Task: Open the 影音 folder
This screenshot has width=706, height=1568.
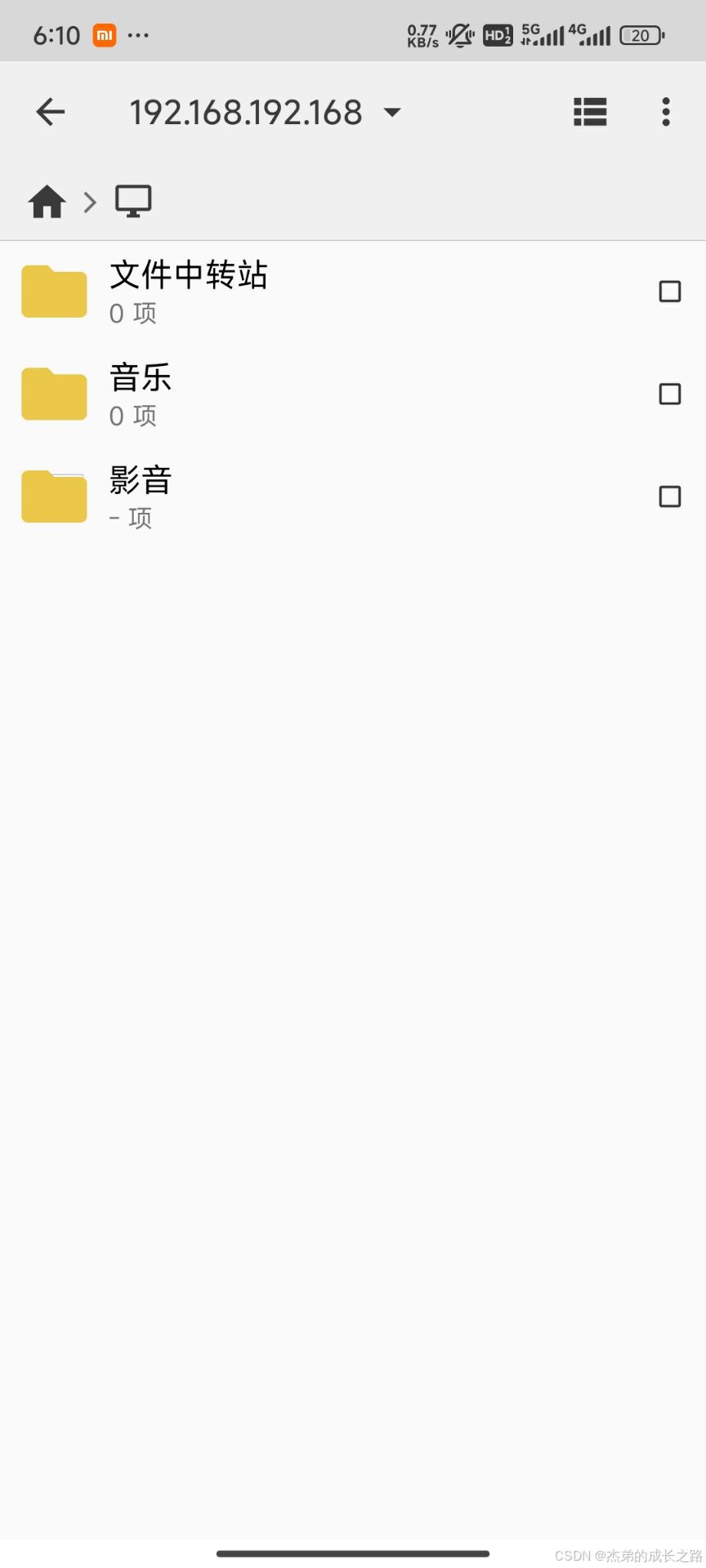Action: [141, 497]
